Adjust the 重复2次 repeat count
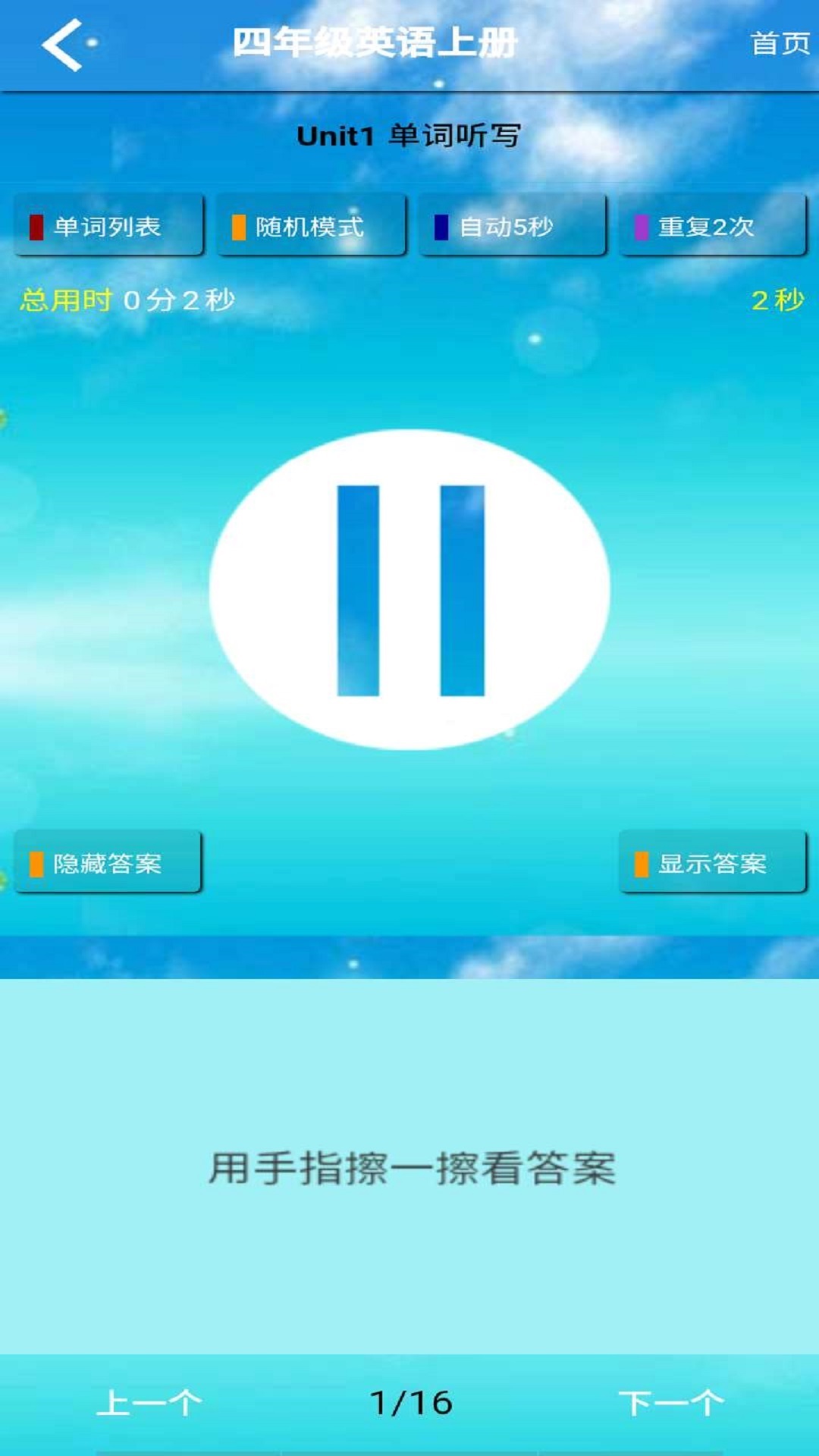Image resolution: width=819 pixels, height=1456 pixels. tap(712, 226)
